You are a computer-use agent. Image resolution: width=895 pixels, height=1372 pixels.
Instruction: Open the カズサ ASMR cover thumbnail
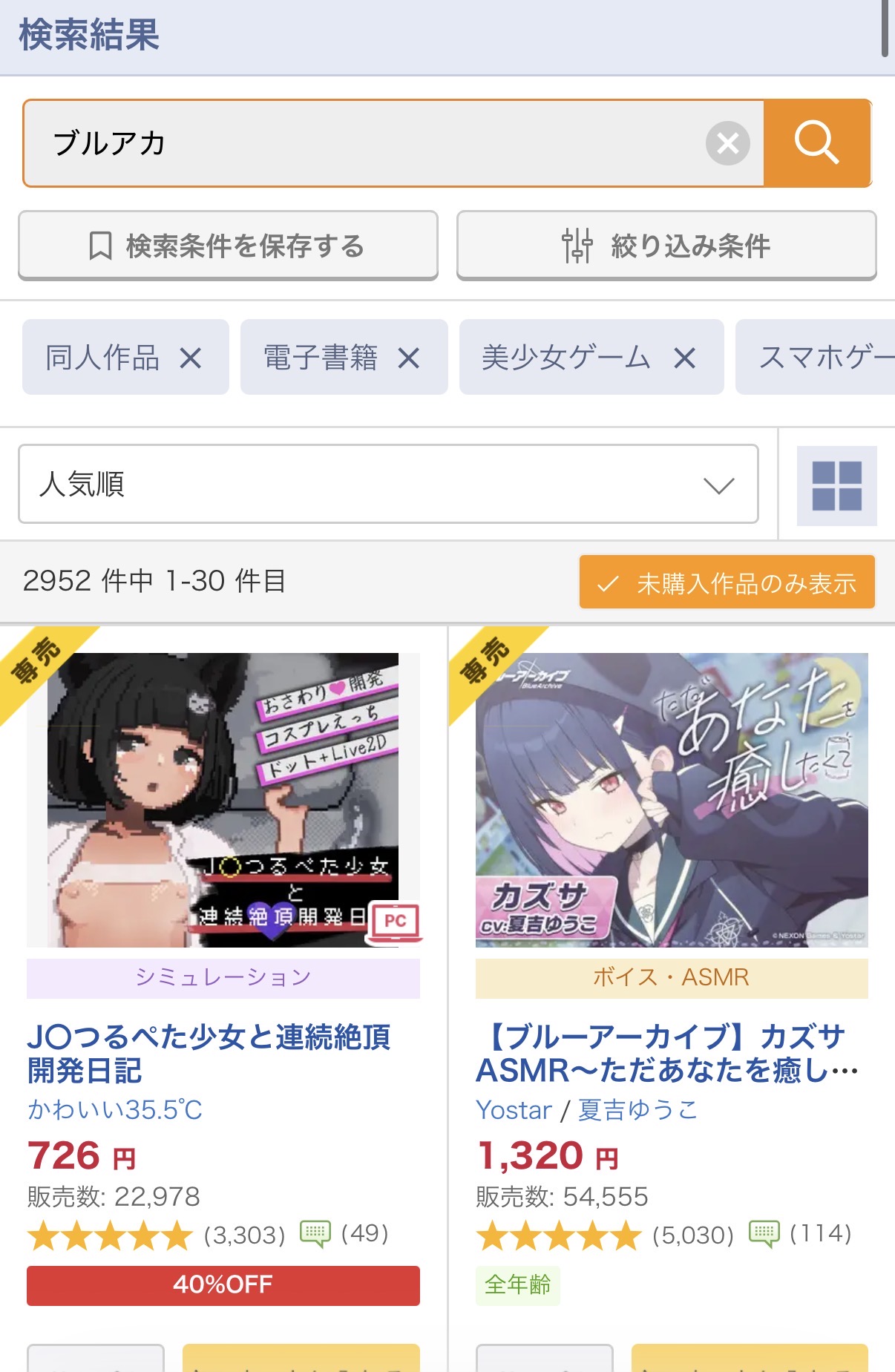coord(672,800)
